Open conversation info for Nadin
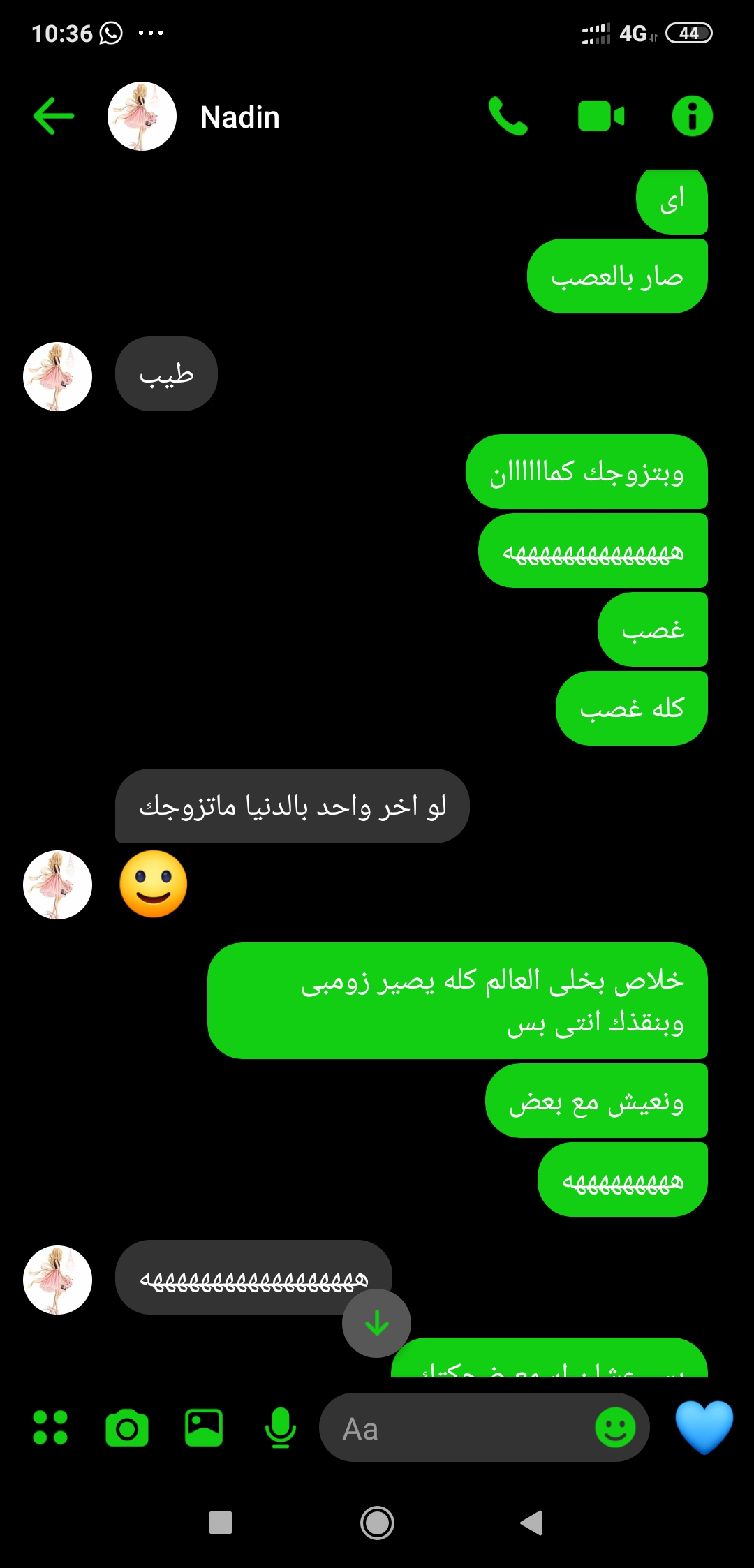The height and width of the screenshot is (1568, 754). click(x=692, y=116)
